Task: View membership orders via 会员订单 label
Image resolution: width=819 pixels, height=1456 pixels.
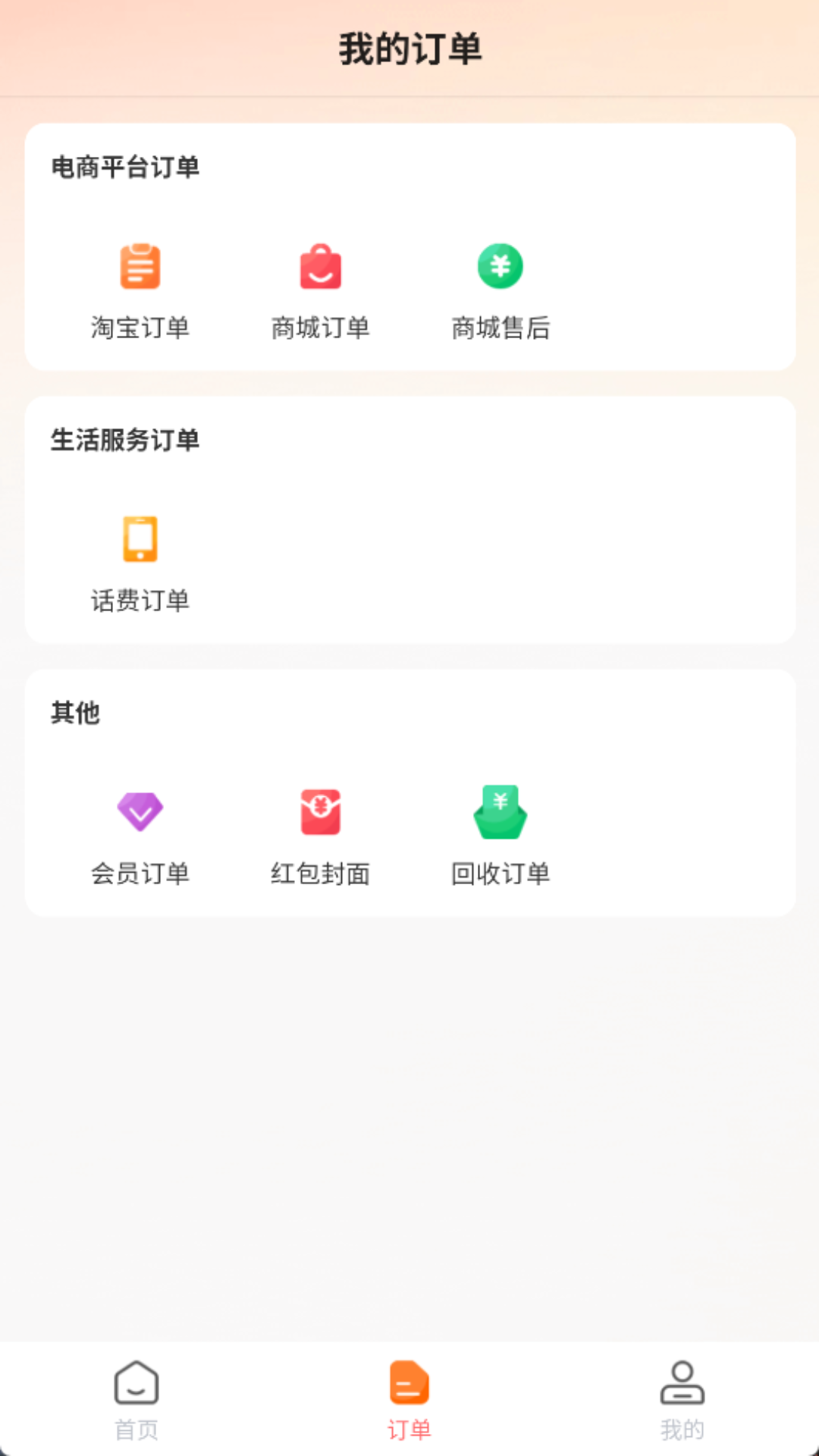Action: pos(140,874)
